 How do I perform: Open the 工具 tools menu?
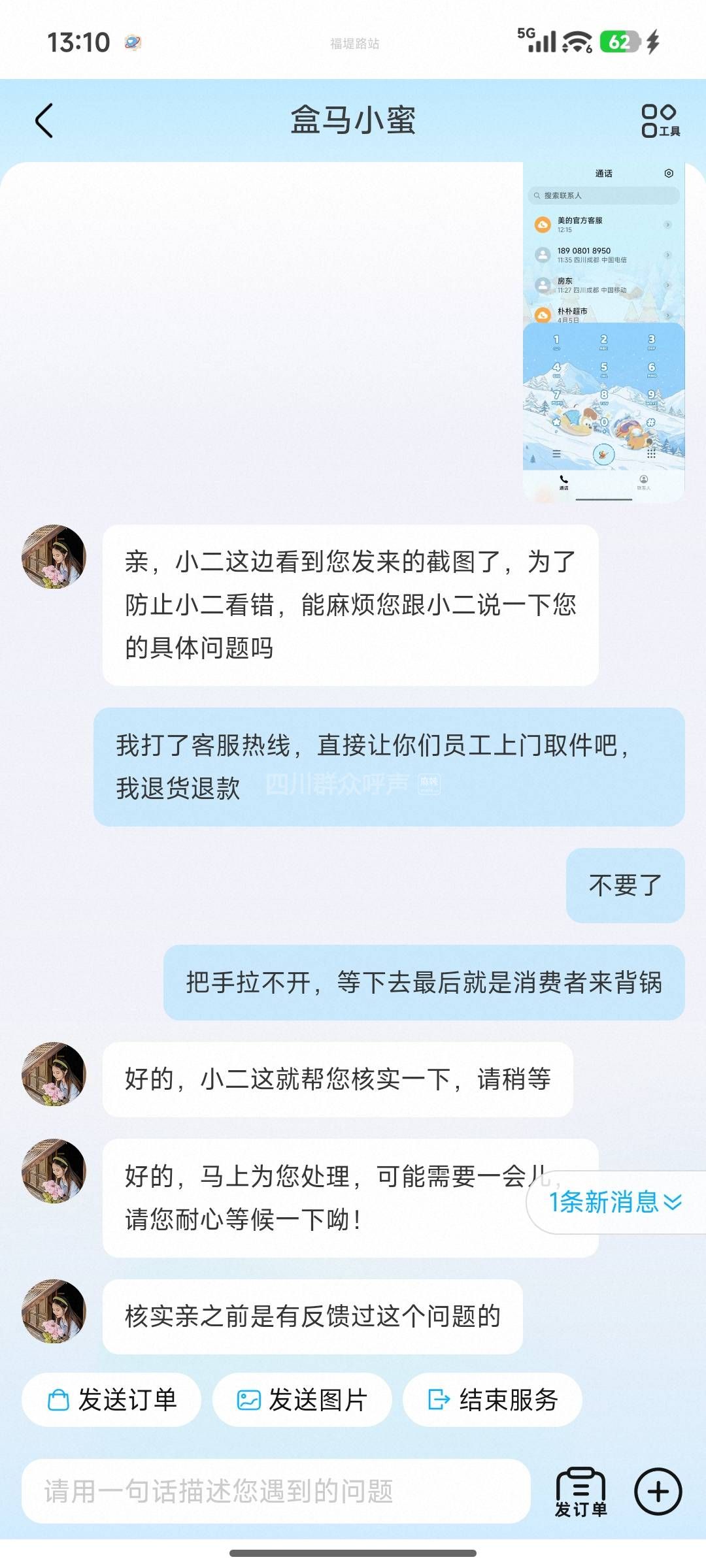click(660, 122)
